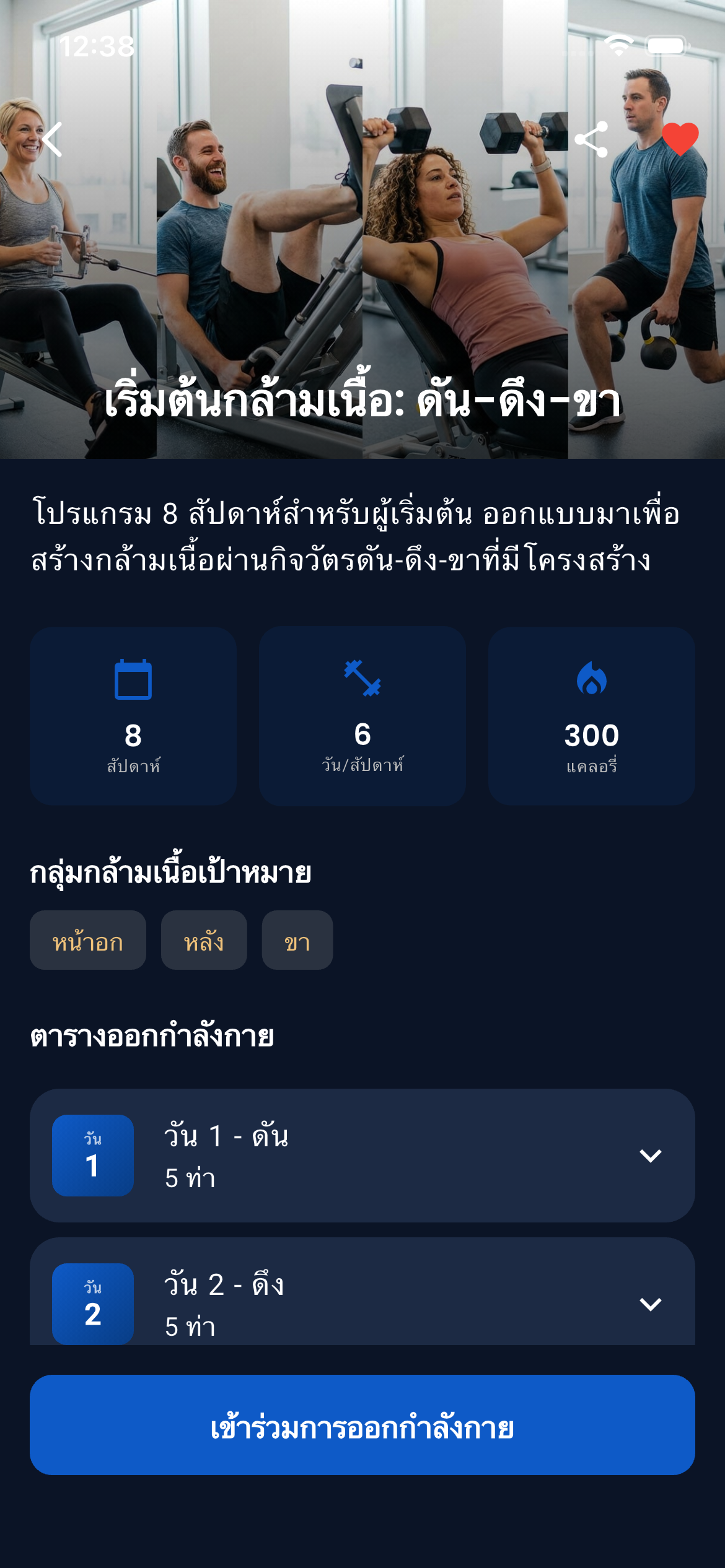Toggle the หลัง muscle group chip
Screen dimensions: 725x1568
pos(204,940)
